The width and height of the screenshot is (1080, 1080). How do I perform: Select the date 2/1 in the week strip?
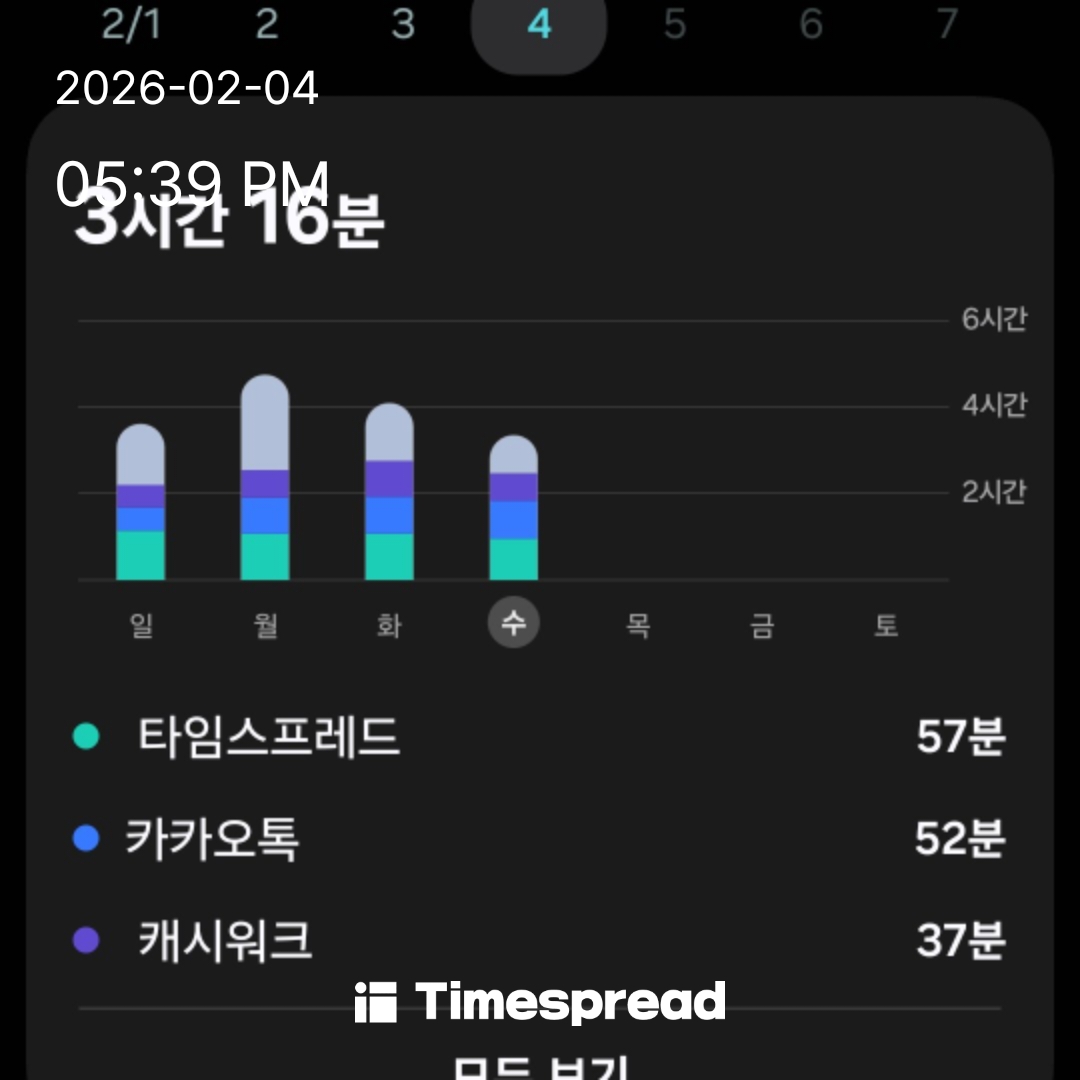point(130,24)
